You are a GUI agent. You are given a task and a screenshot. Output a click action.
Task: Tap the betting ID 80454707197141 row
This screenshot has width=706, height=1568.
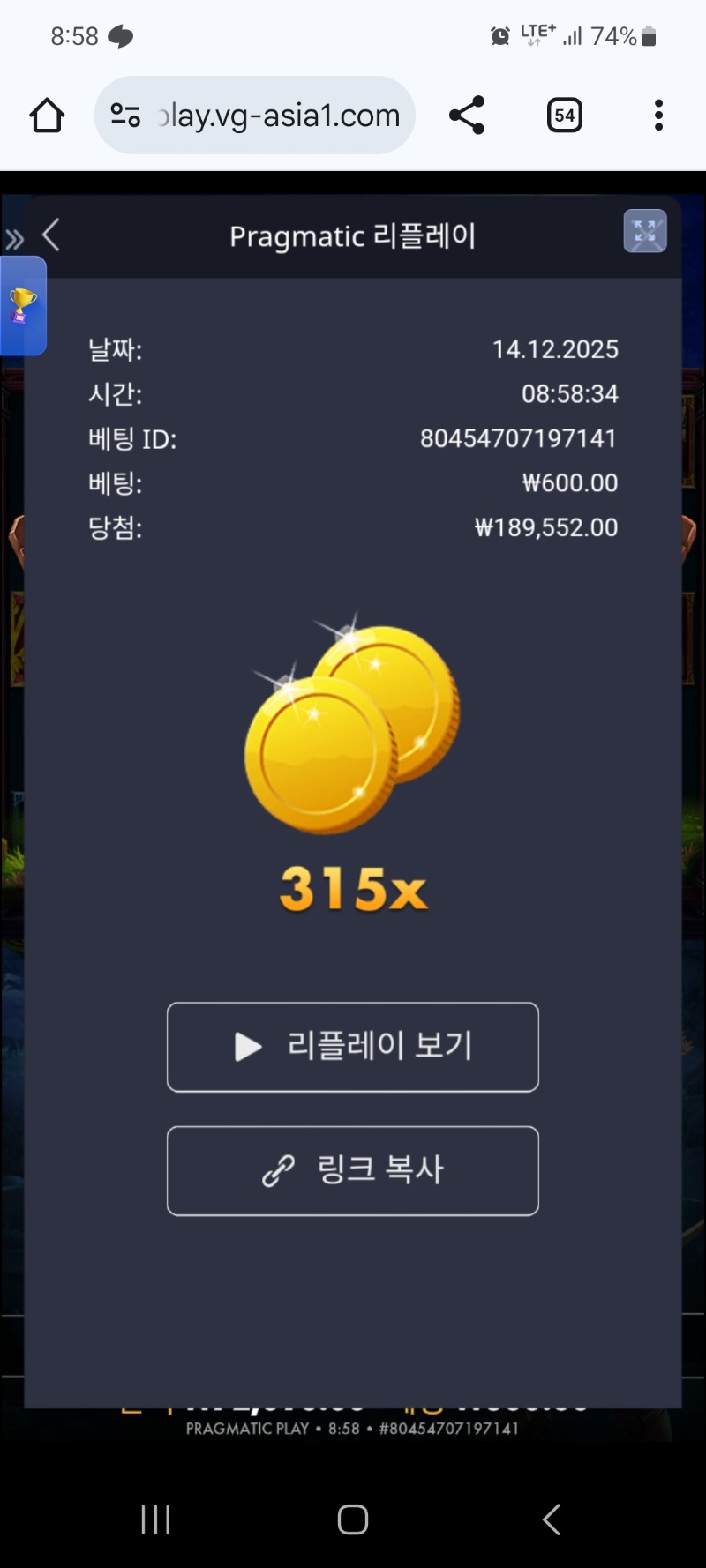pyautogui.click(x=353, y=438)
